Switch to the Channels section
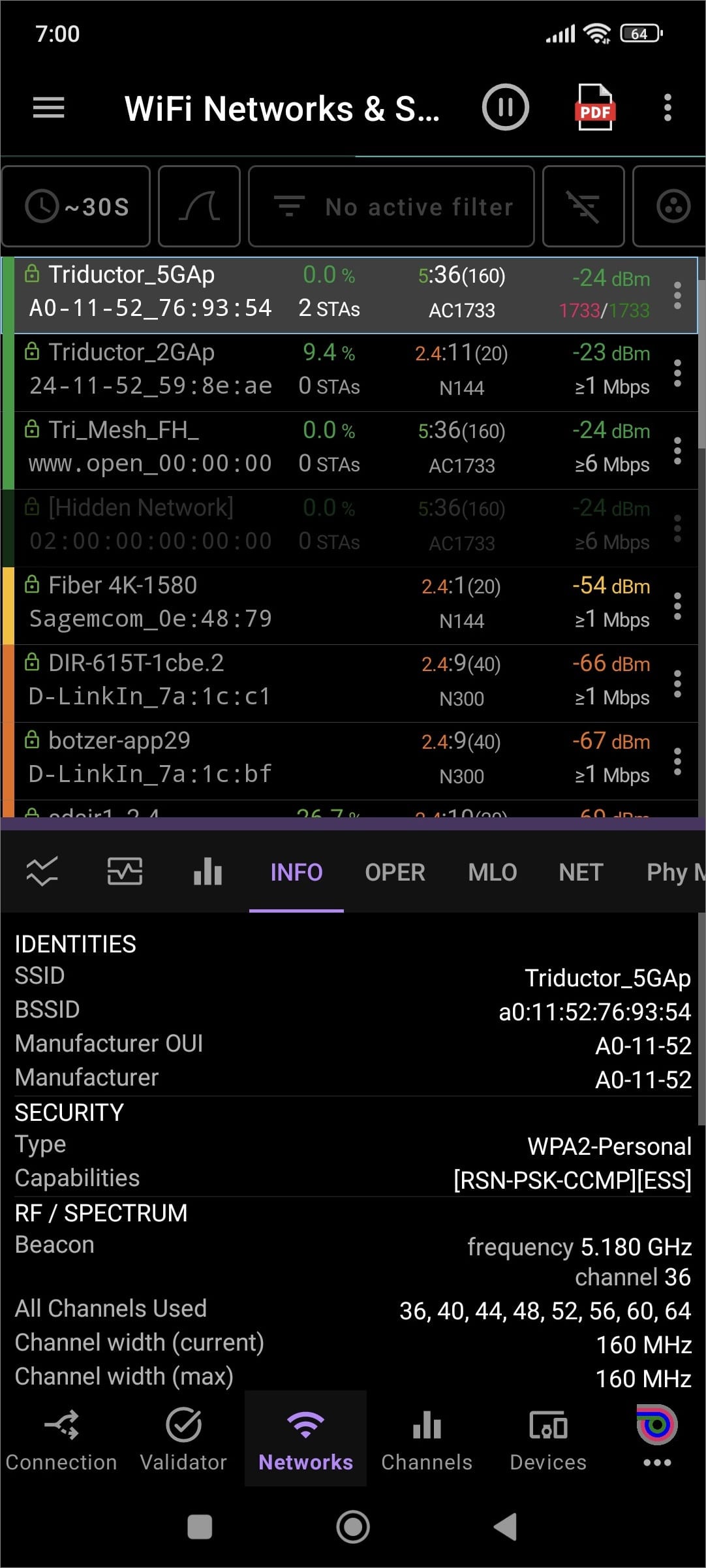706x1568 pixels. [427, 1439]
